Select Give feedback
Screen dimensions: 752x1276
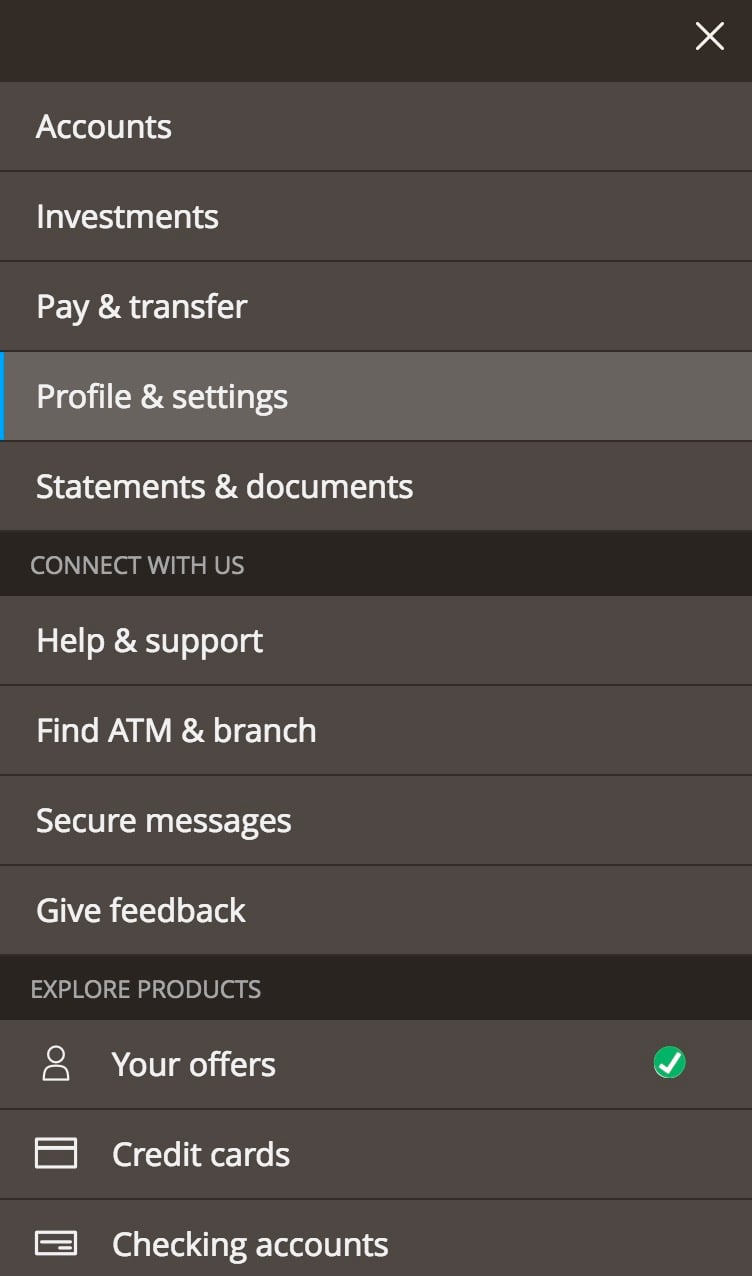[x=376, y=911]
